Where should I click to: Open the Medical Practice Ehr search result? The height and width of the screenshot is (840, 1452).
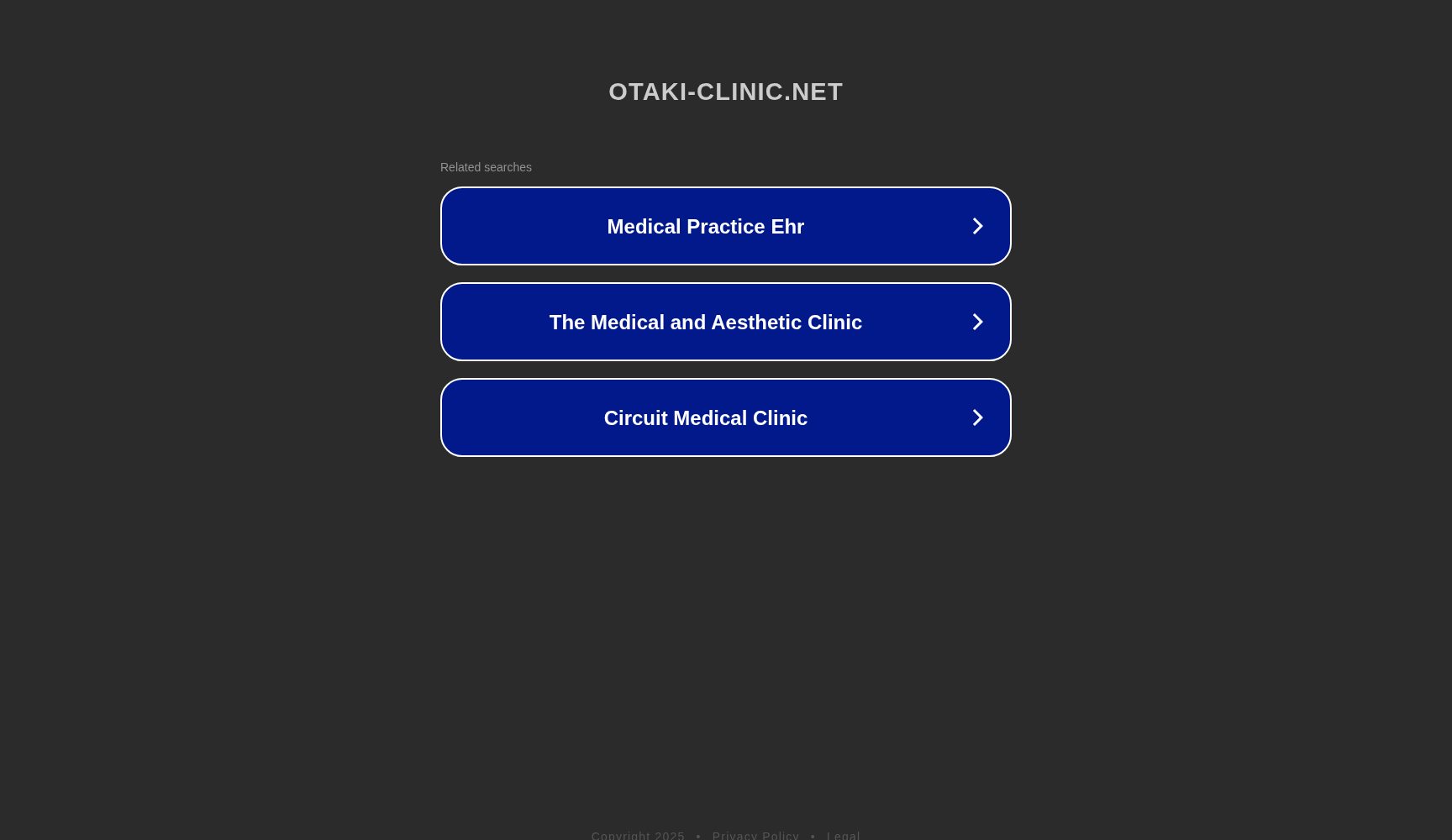point(725,226)
